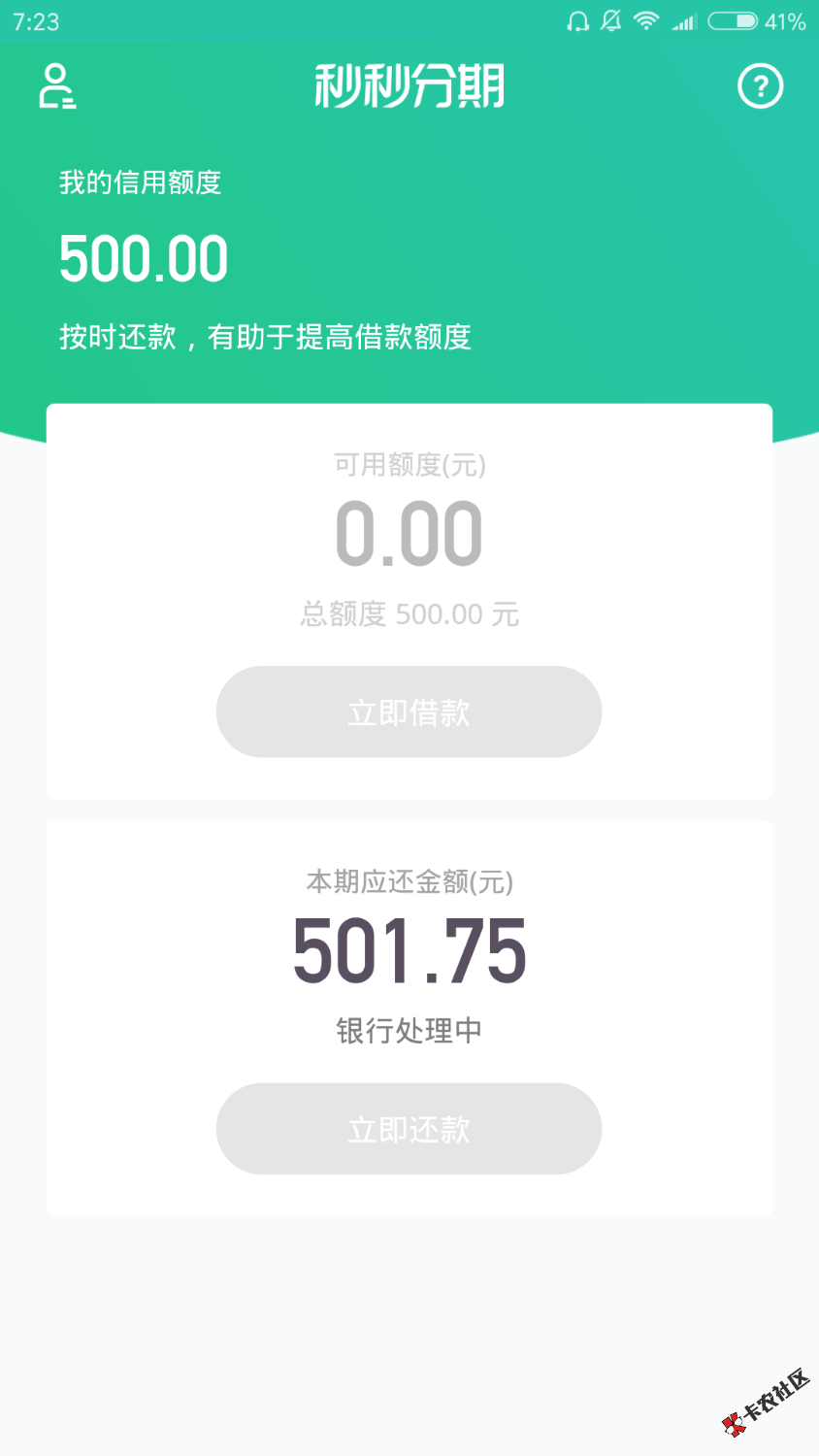Open the user profile icon
This screenshot has width=819, height=1456.
coord(57,86)
